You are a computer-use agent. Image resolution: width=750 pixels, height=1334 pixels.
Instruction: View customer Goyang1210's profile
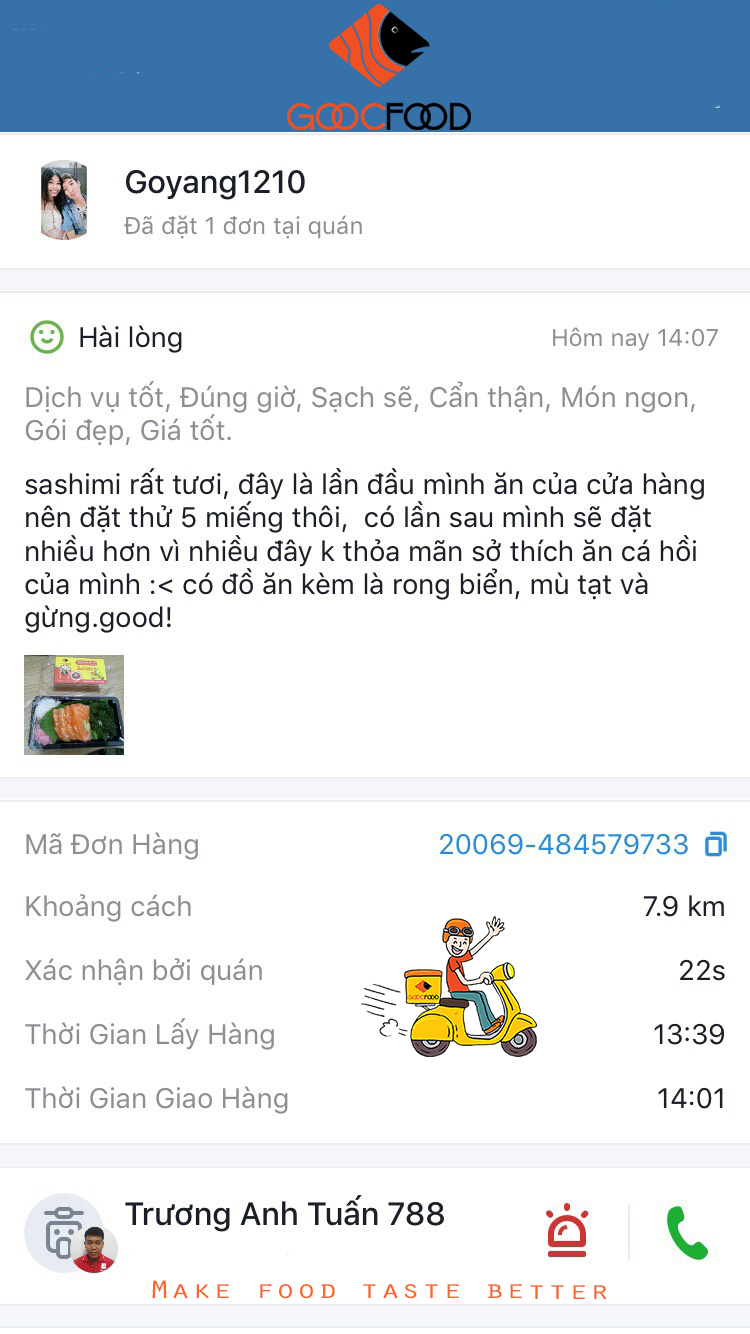tap(64, 201)
